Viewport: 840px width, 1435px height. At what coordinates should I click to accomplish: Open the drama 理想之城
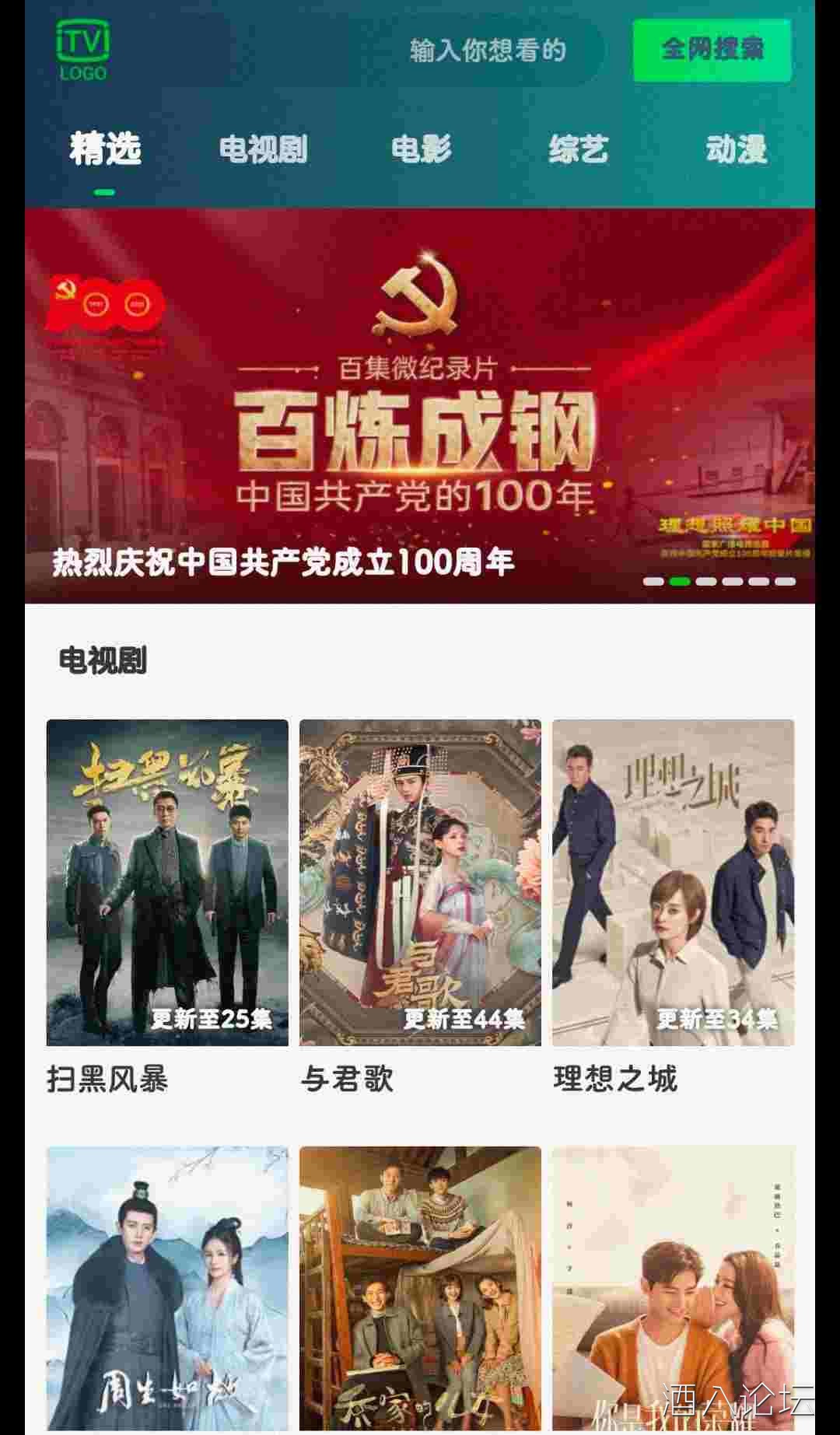673,883
